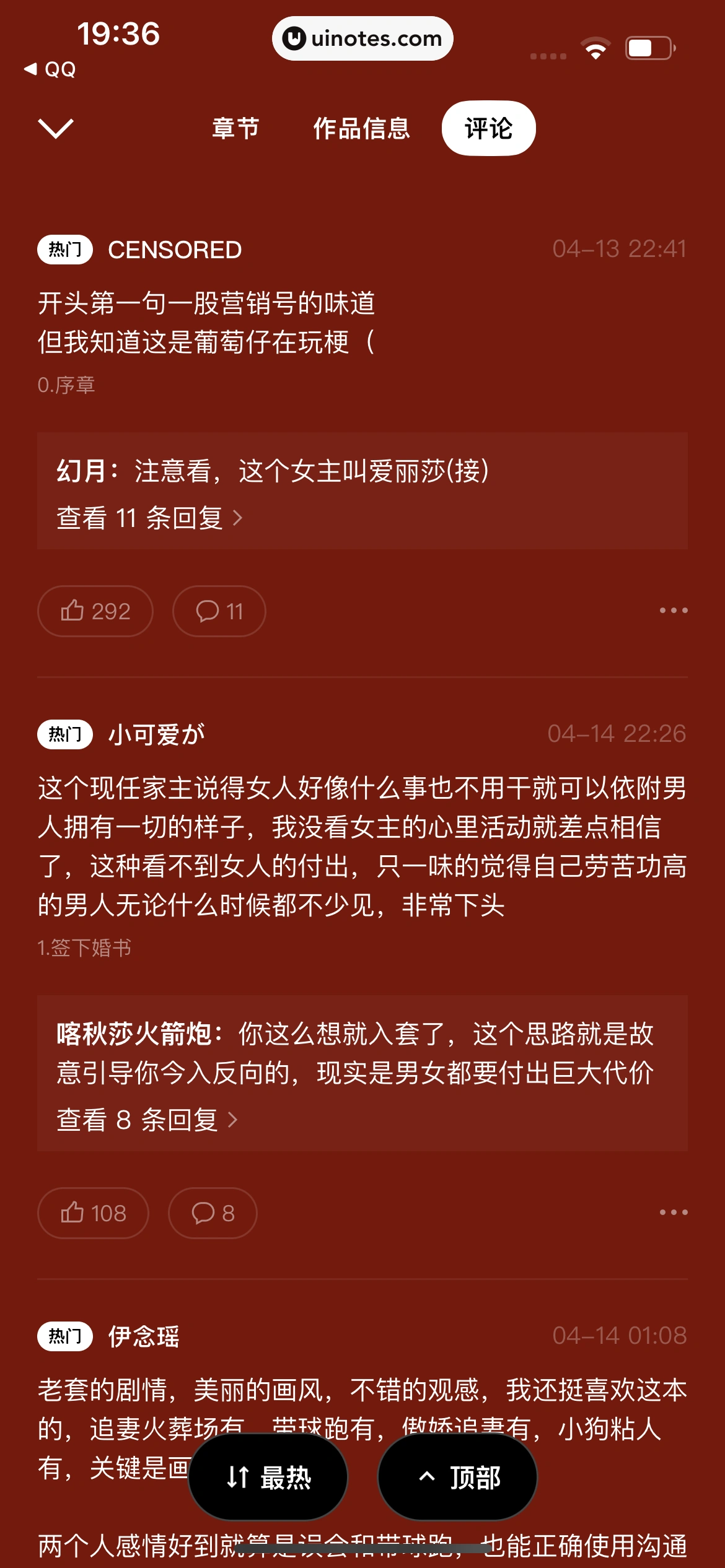The width and height of the screenshot is (725, 1568).
Task: Change sort order with the 最热 button
Action: tap(268, 1478)
